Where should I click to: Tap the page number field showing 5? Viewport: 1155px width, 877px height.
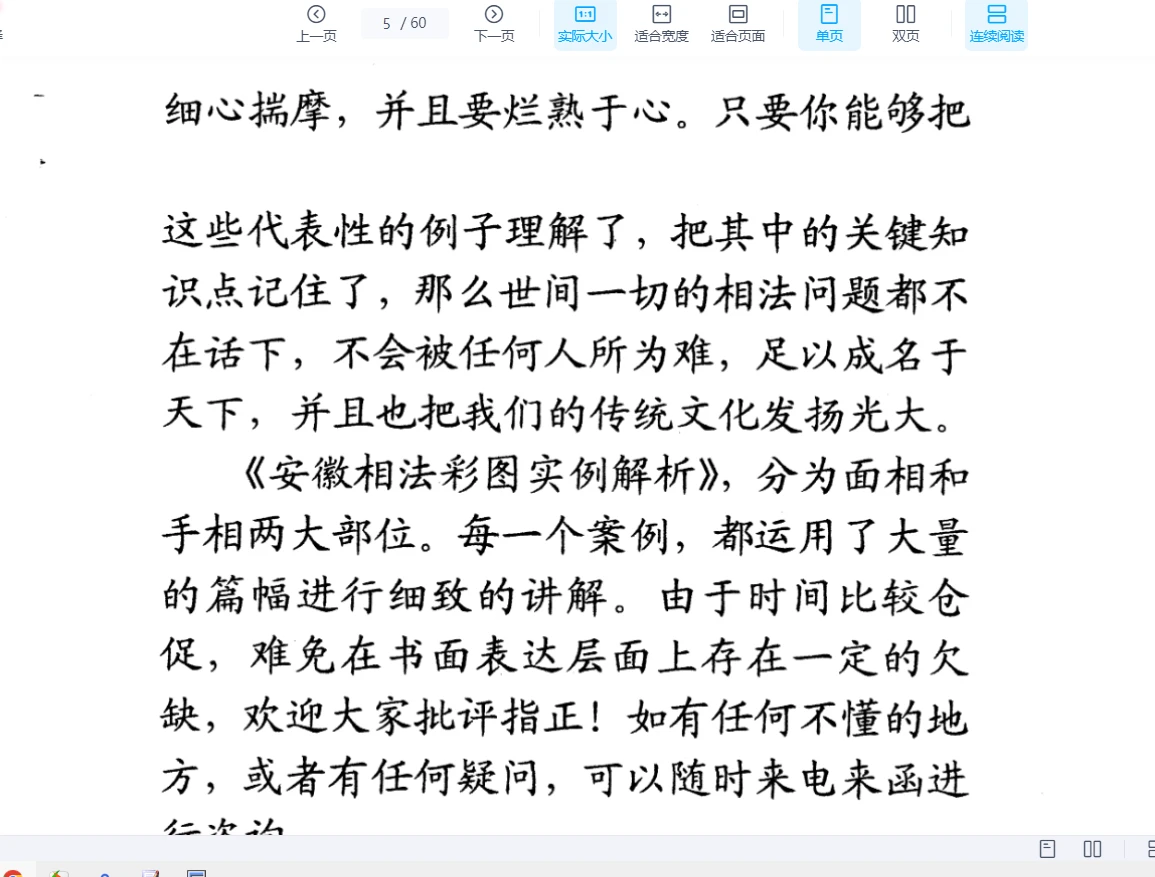pos(387,23)
